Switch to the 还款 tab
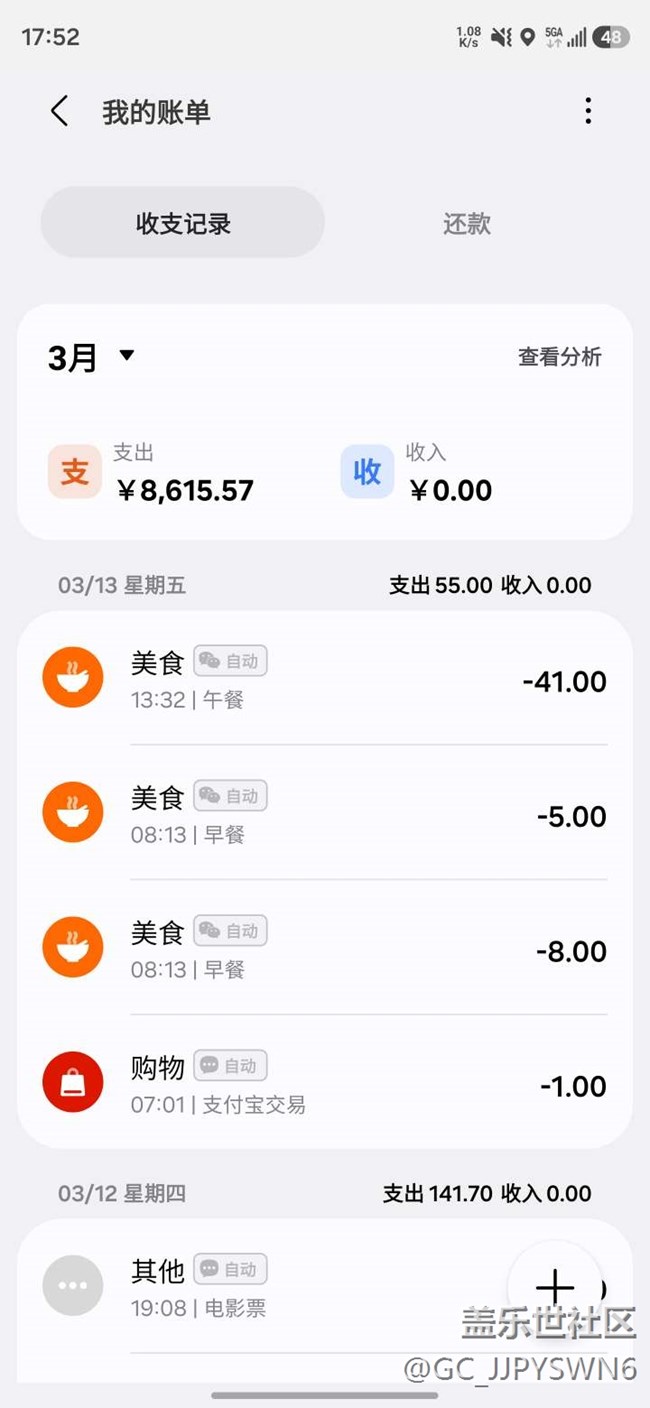Screen dimensions: 650x1408 (467, 223)
